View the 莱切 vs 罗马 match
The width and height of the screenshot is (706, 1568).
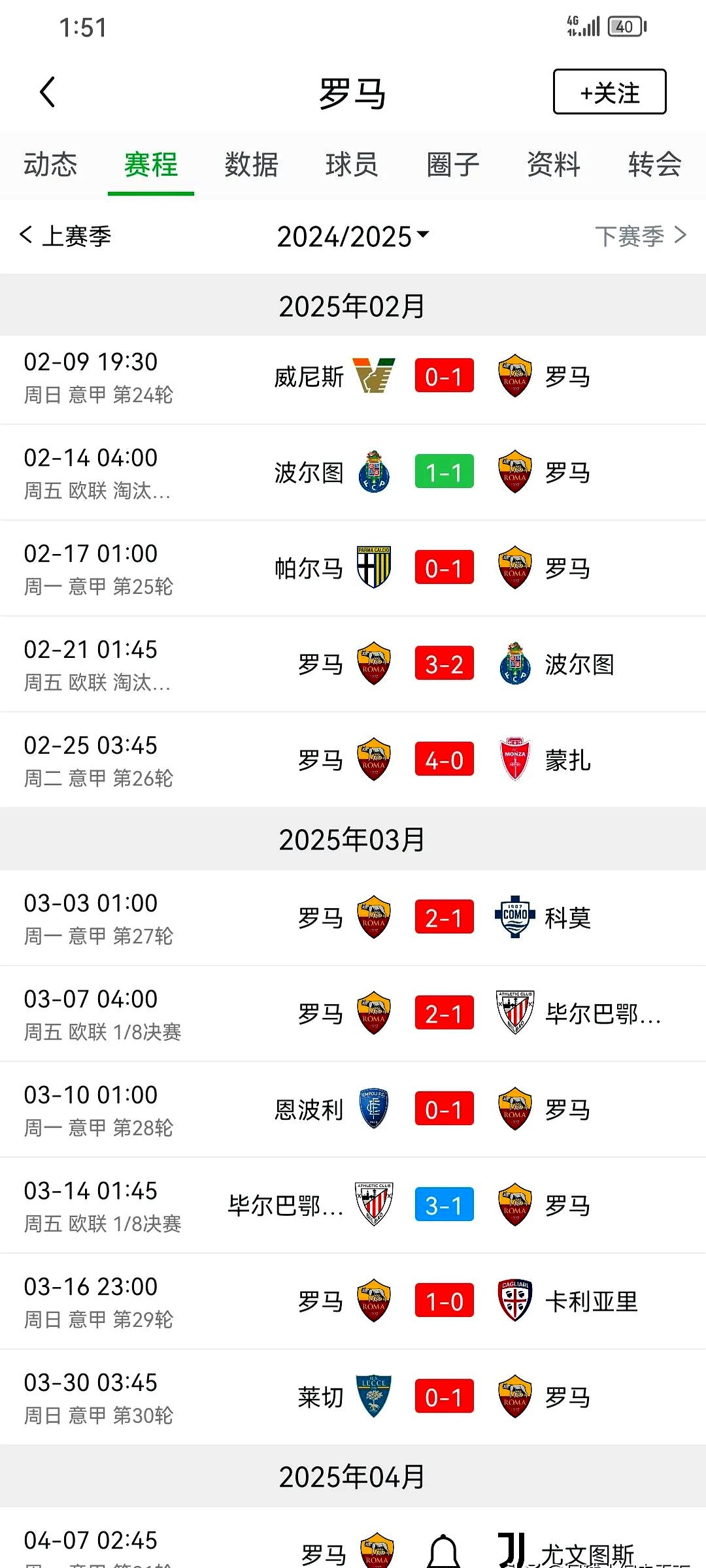[353, 1397]
